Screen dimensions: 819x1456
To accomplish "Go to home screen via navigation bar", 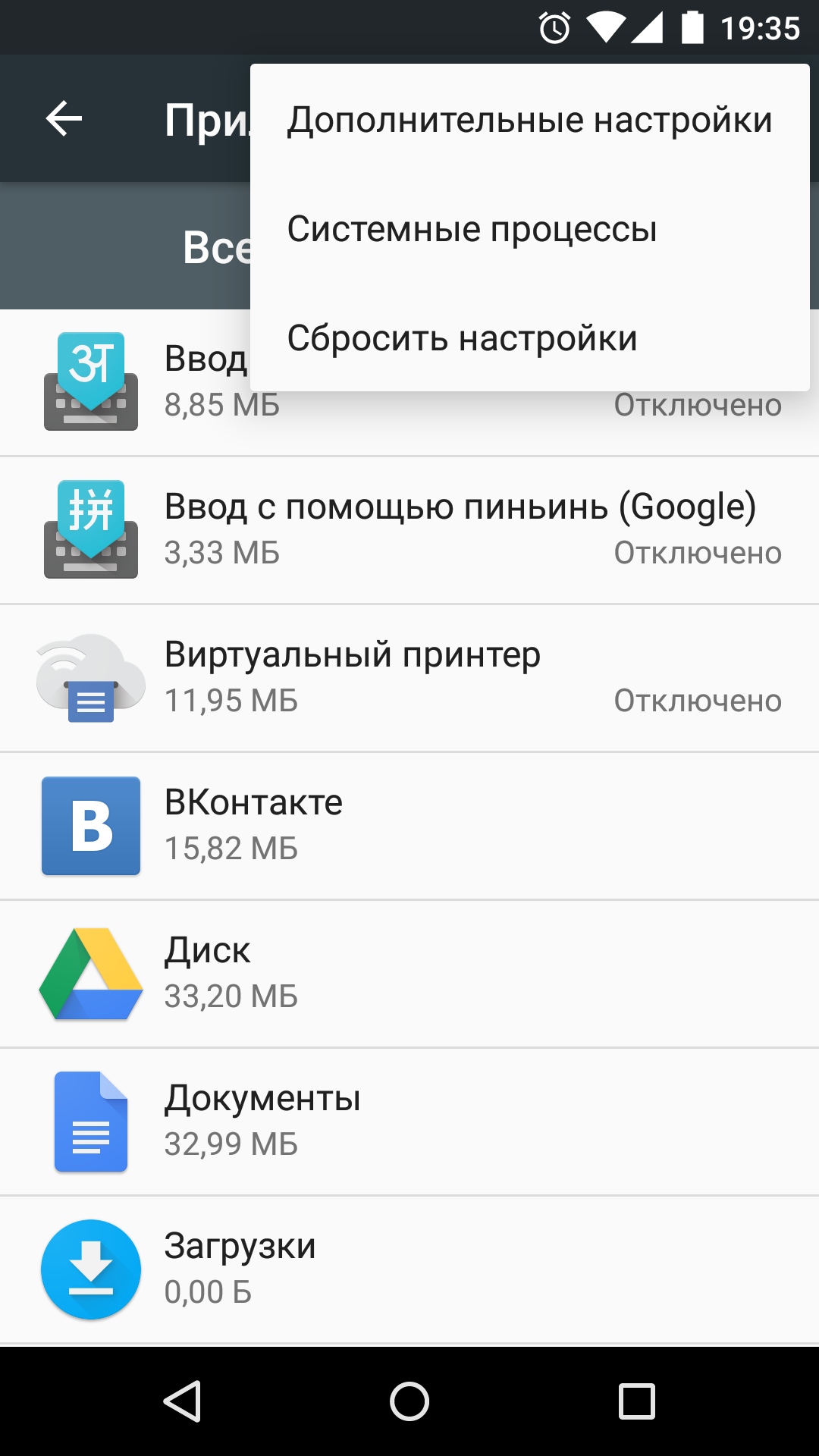I will [x=409, y=1401].
